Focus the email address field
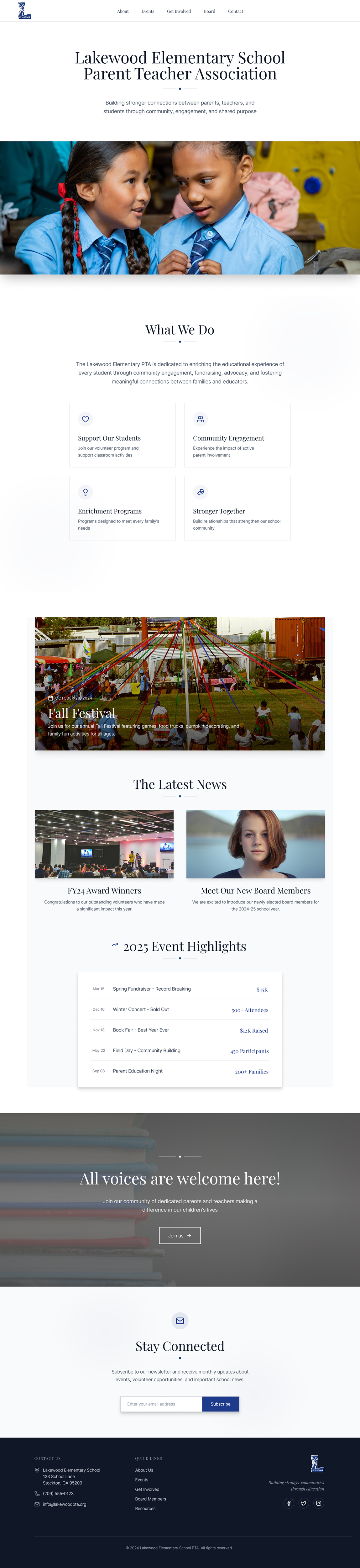Viewport: 360px width, 1568px height. [x=161, y=1404]
